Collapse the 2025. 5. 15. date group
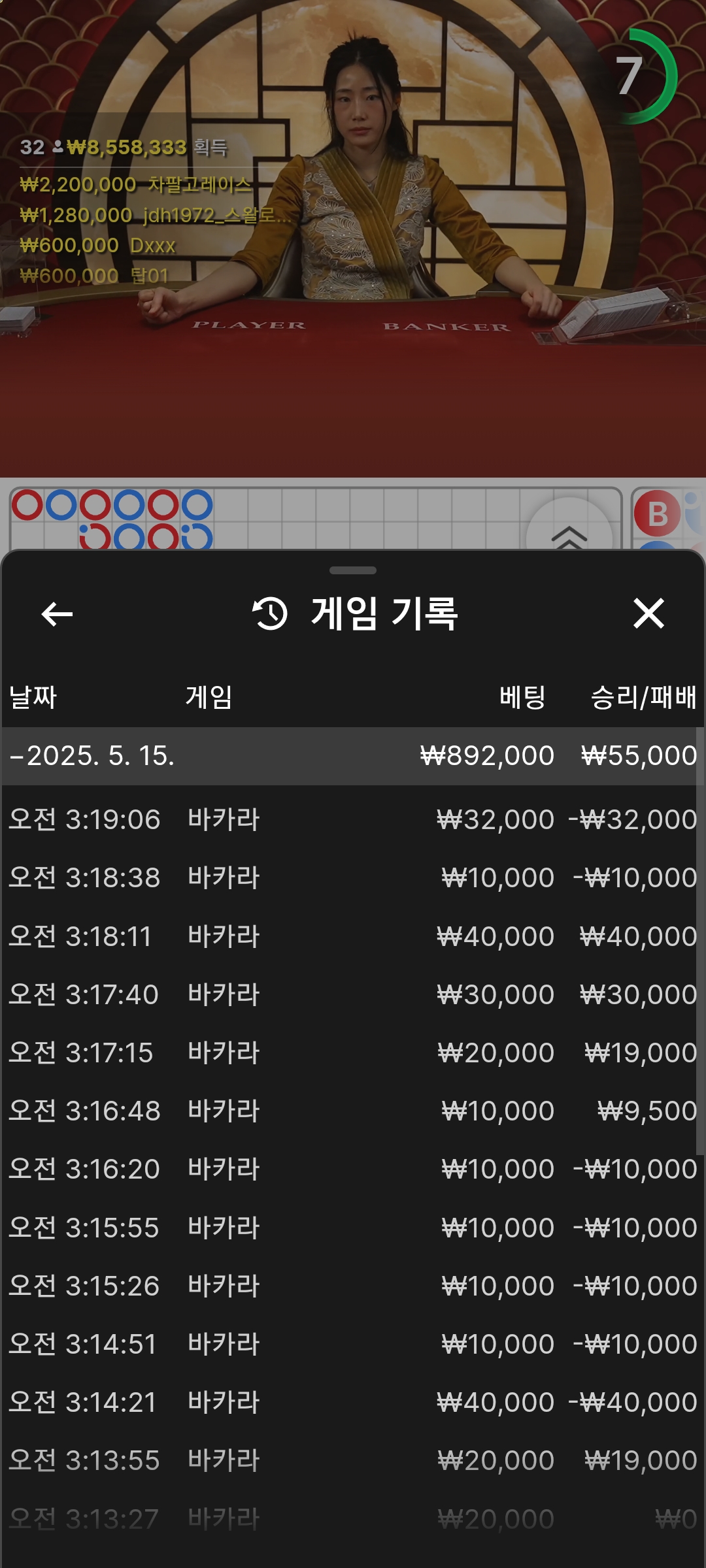This screenshot has width=706, height=1568. coord(349,756)
